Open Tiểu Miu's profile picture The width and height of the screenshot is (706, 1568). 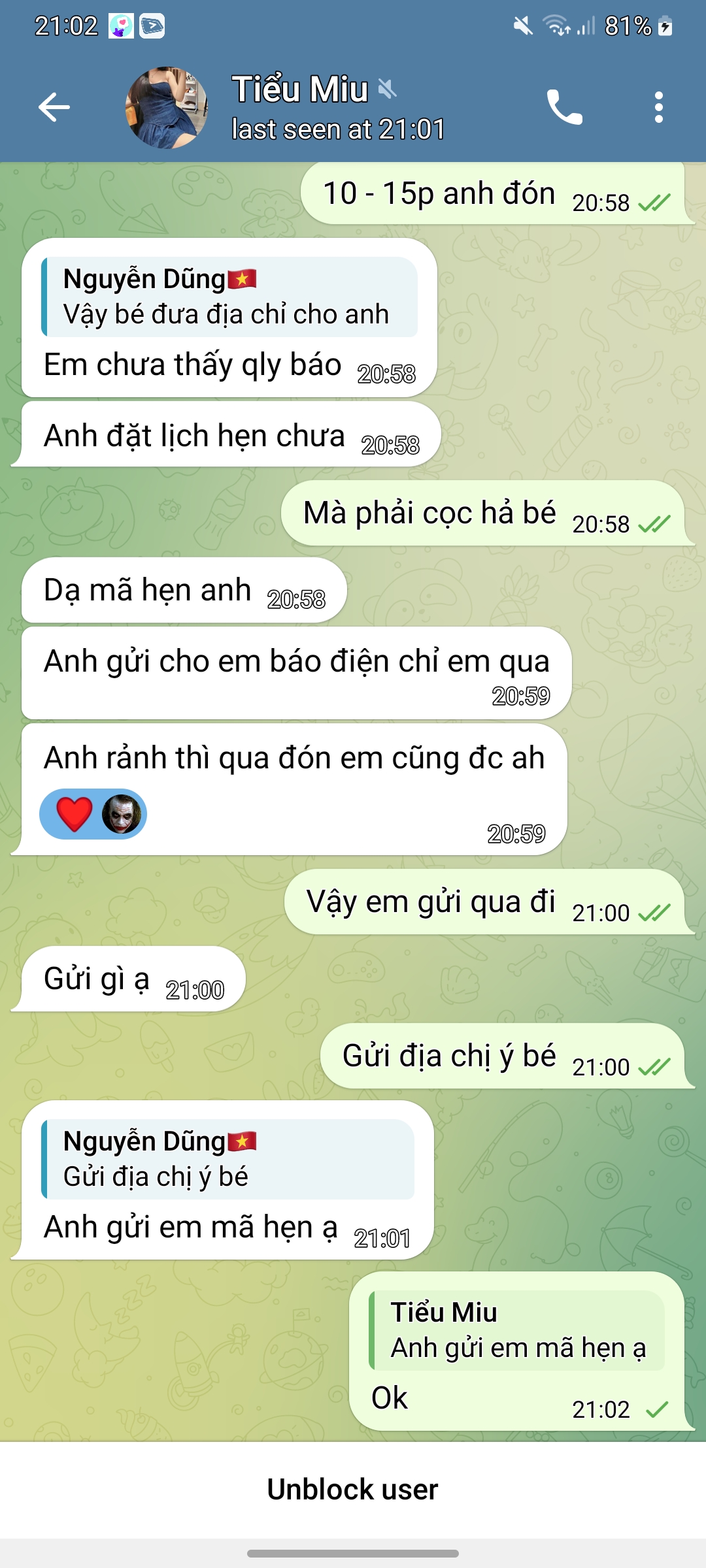click(x=167, y=107)
